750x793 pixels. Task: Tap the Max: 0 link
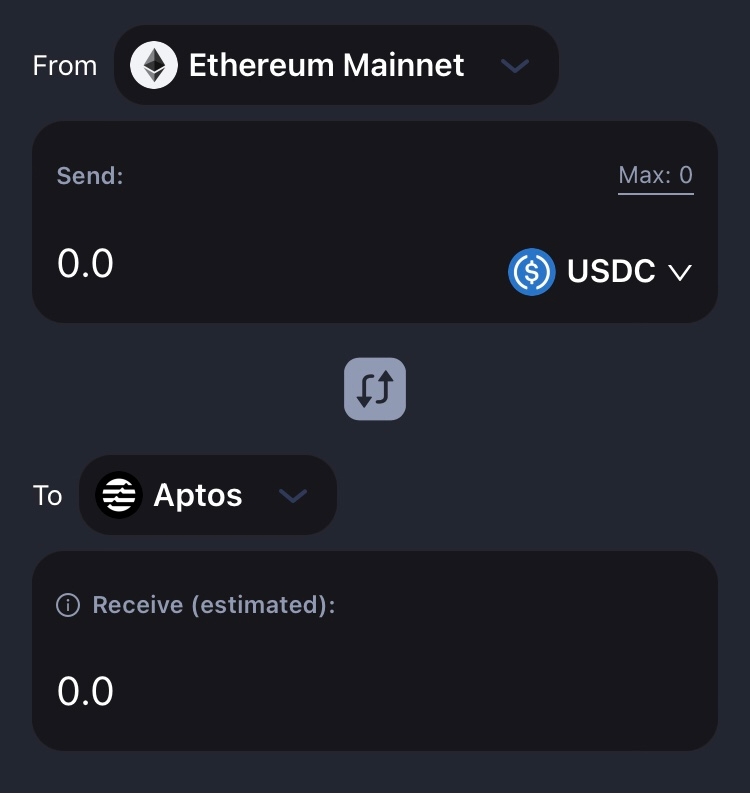655,176
